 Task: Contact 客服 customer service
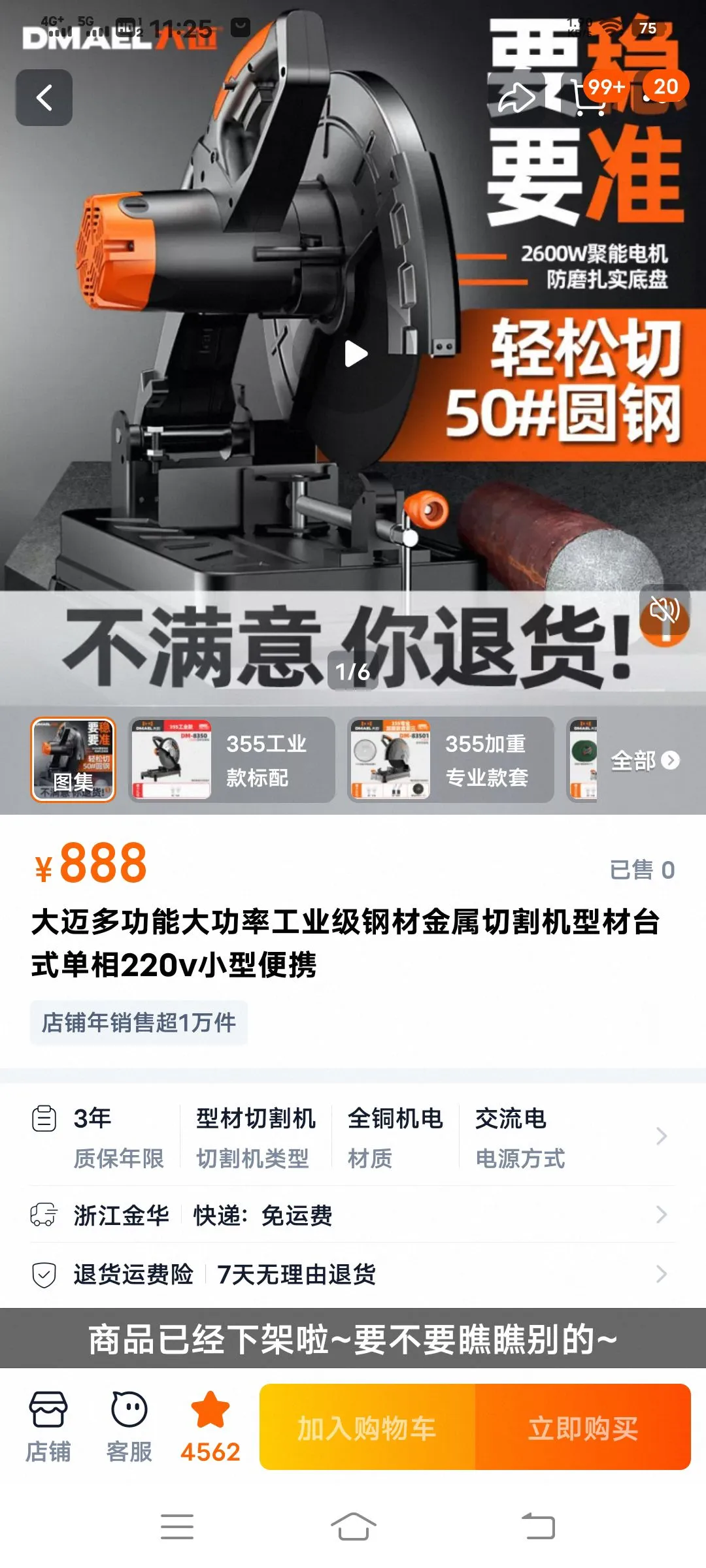click(129, 1426)
